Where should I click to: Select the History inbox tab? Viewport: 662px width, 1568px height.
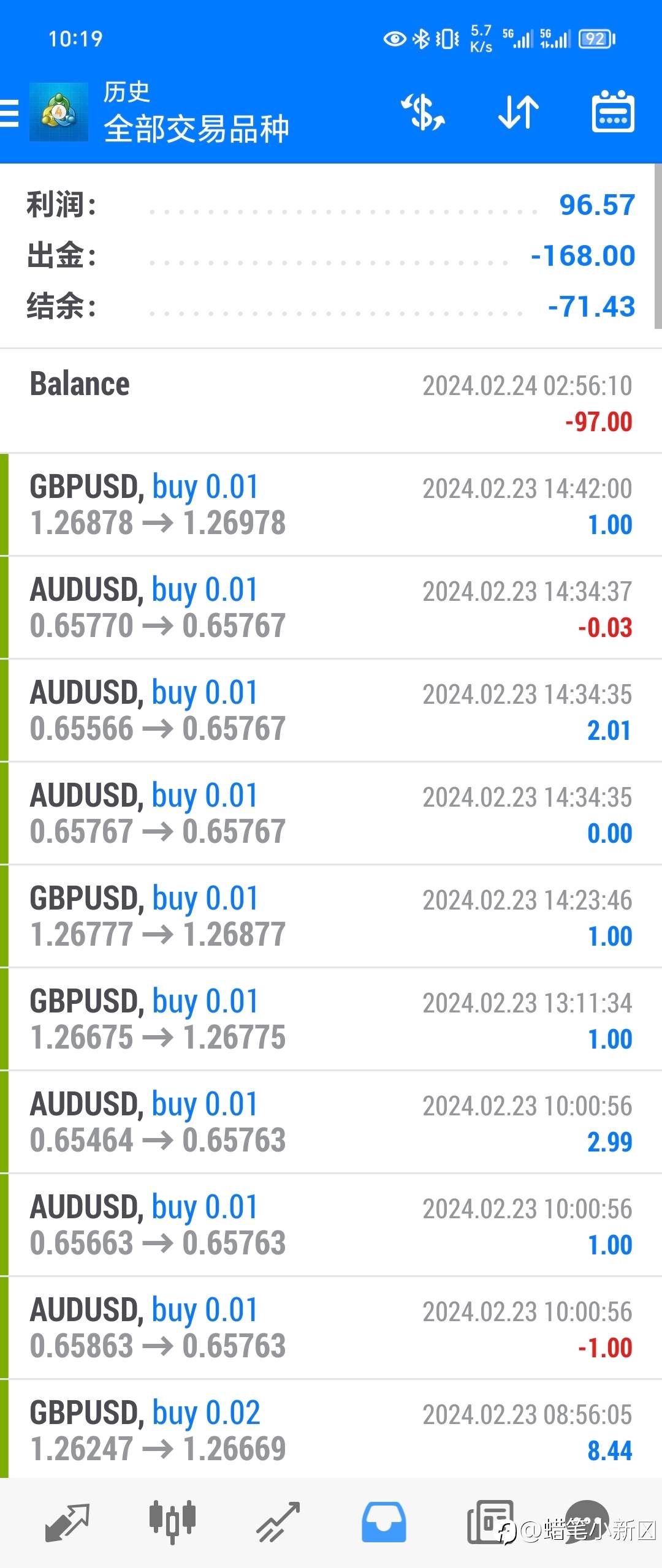pyautogui.click(x=384, y=1523)
